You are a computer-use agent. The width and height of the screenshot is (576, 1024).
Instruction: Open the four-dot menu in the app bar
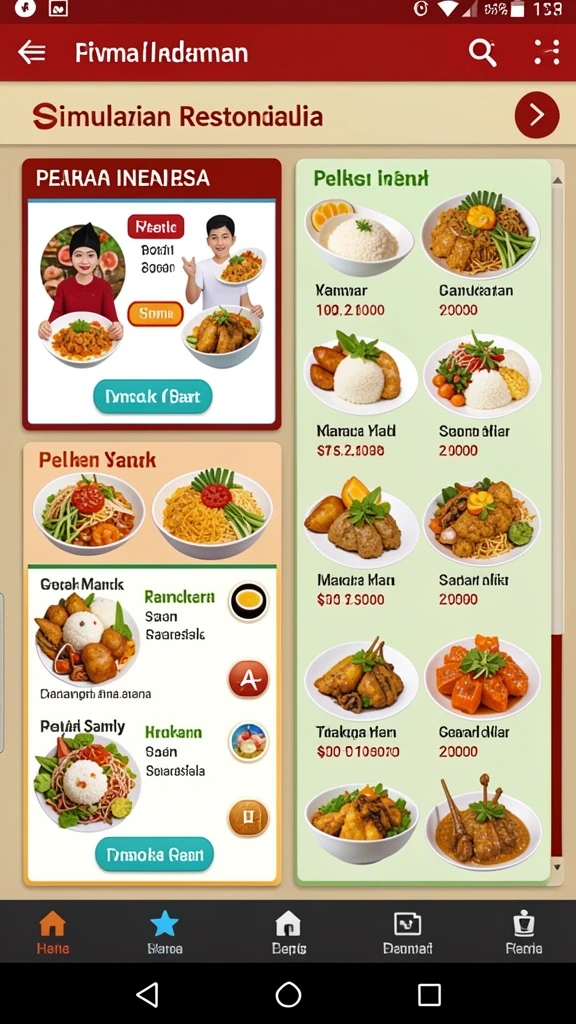coord(547,52)
